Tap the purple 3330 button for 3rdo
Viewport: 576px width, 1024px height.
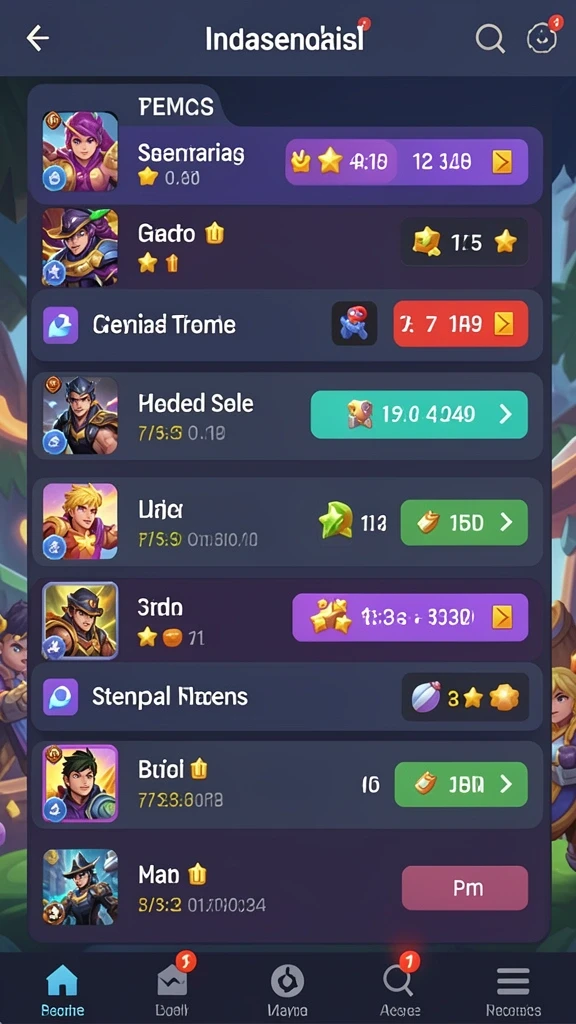click(x=410, y=618)
